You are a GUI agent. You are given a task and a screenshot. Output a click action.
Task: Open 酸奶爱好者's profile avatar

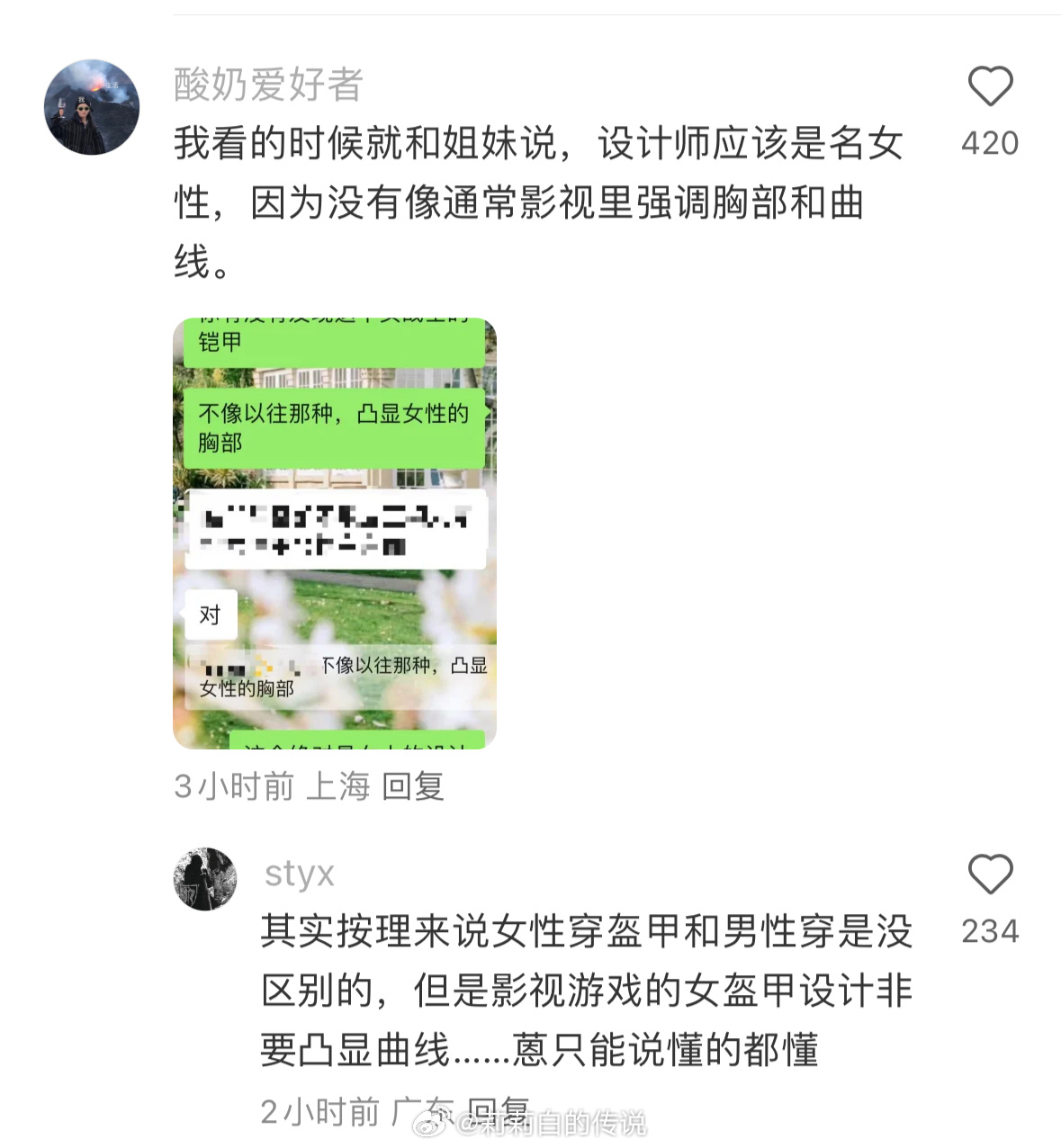click(x=92, y=107)
